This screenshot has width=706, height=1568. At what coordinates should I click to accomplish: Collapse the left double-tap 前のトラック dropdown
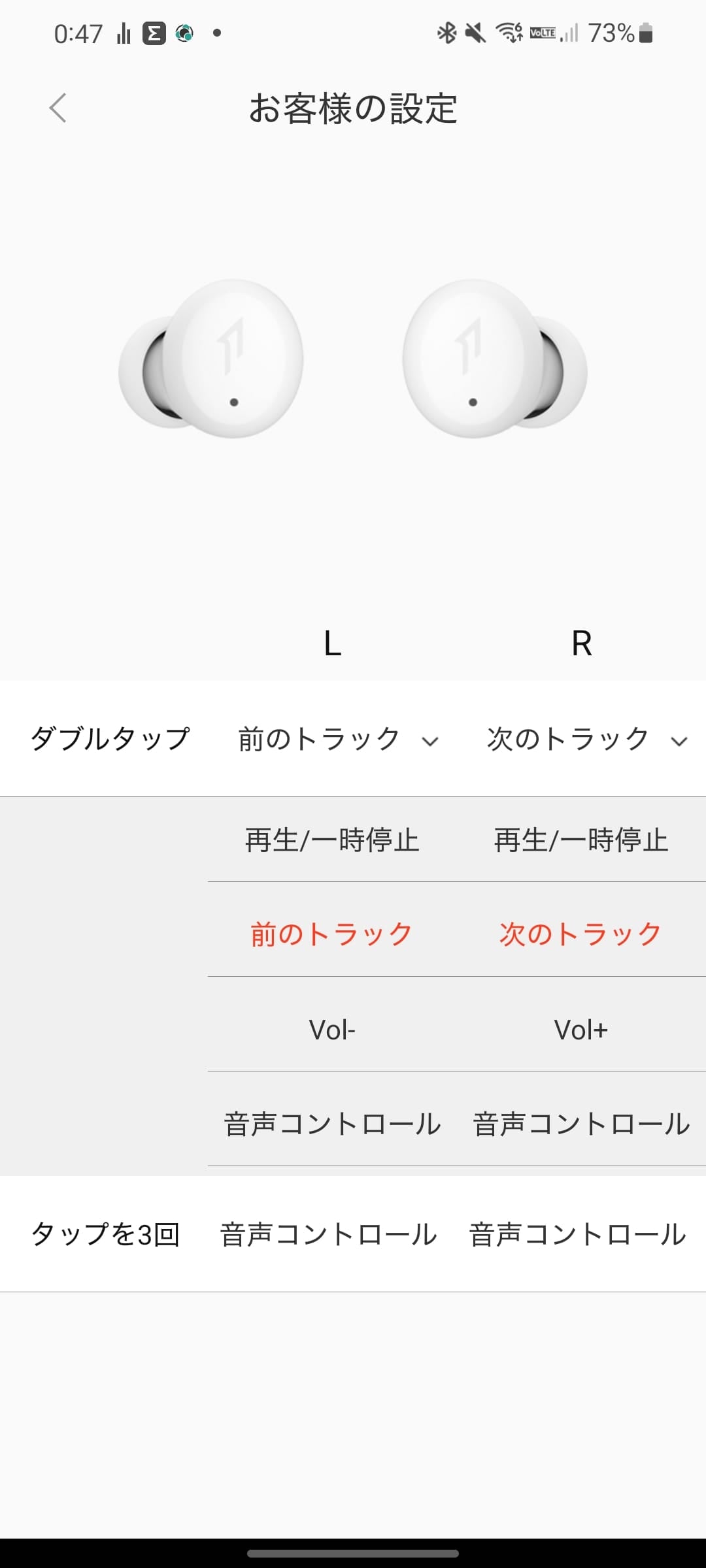point(337,740)
